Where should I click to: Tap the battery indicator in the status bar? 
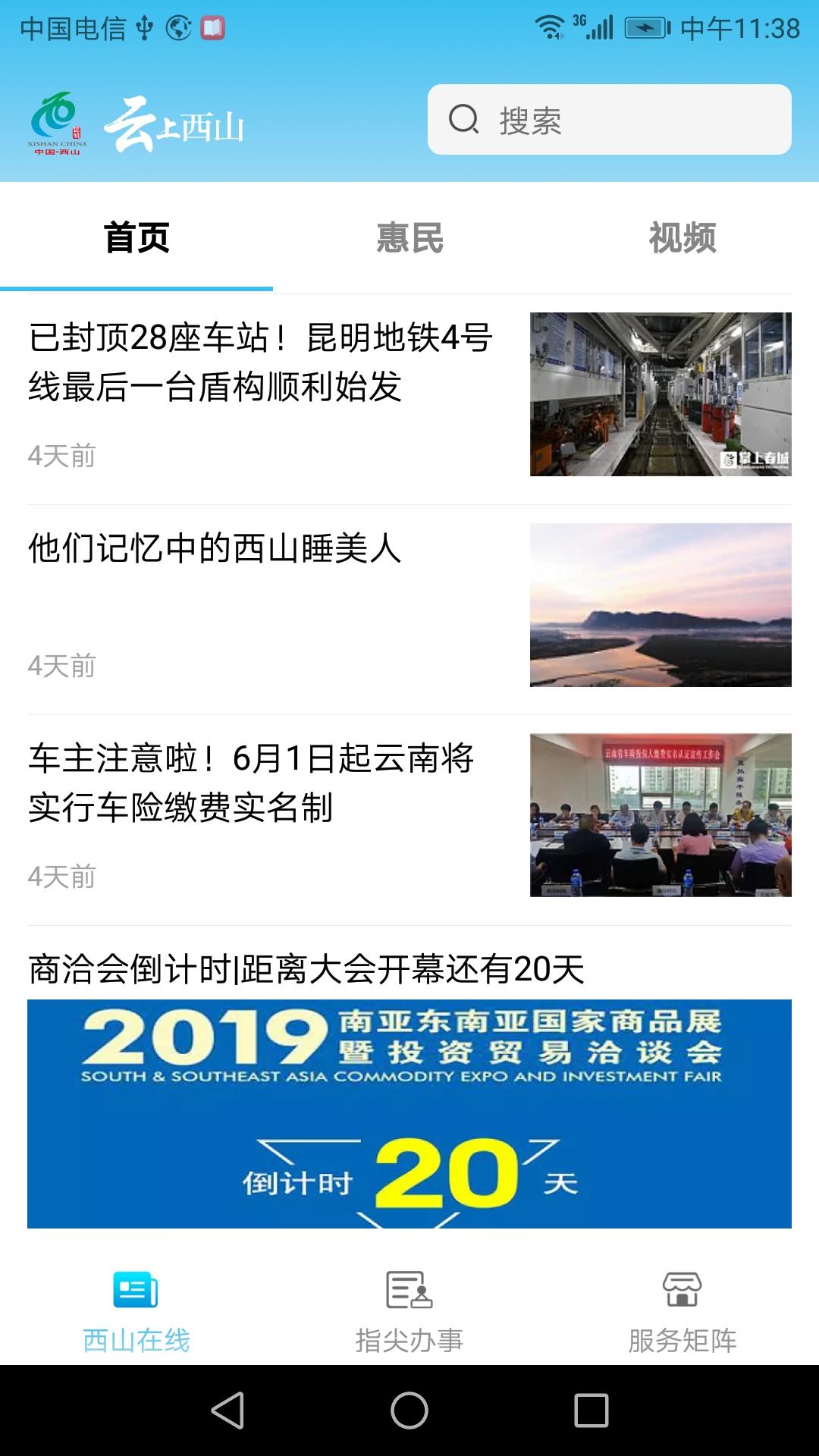(645, 25)
